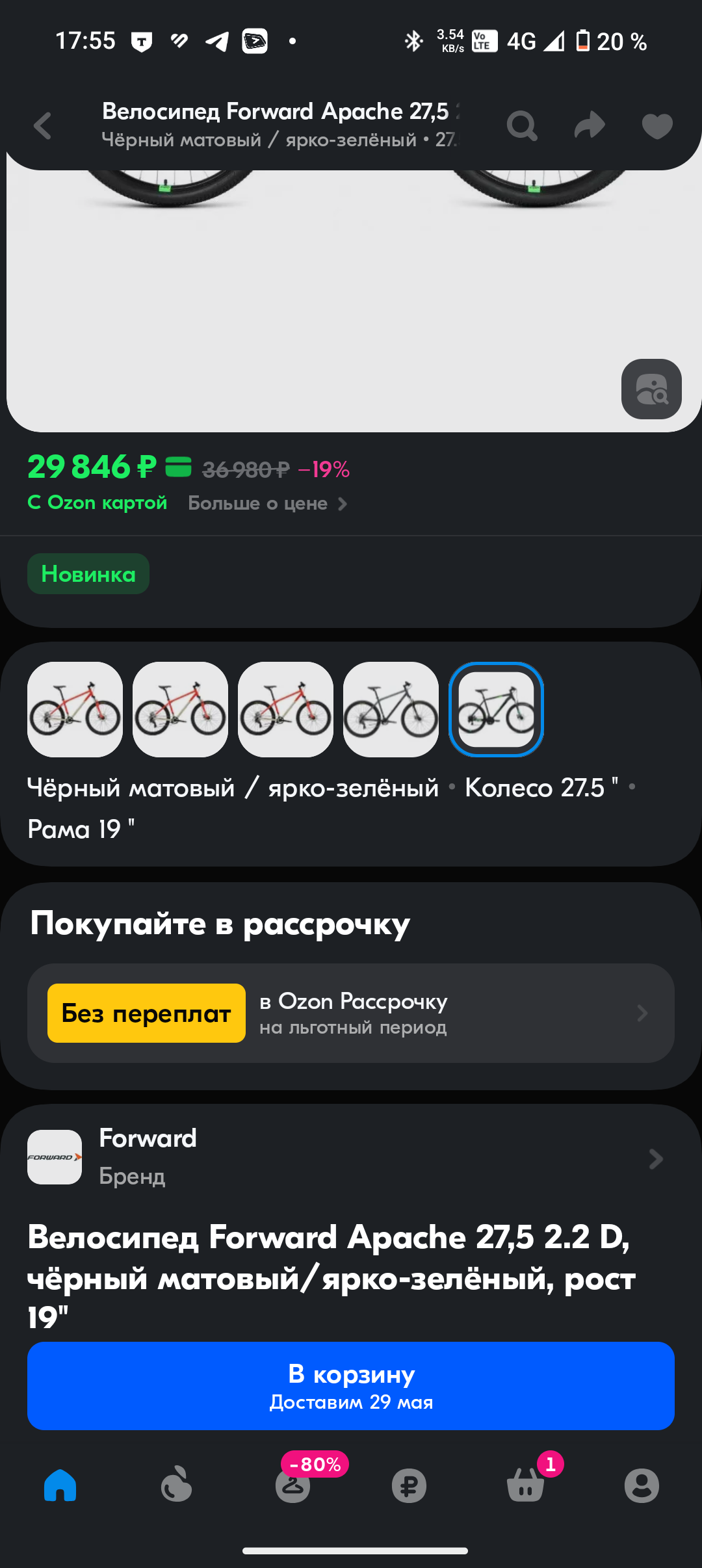The width and height of the screenshot is (702, 1568).
Task: Open search from the top bar
Action: [522, 125]
